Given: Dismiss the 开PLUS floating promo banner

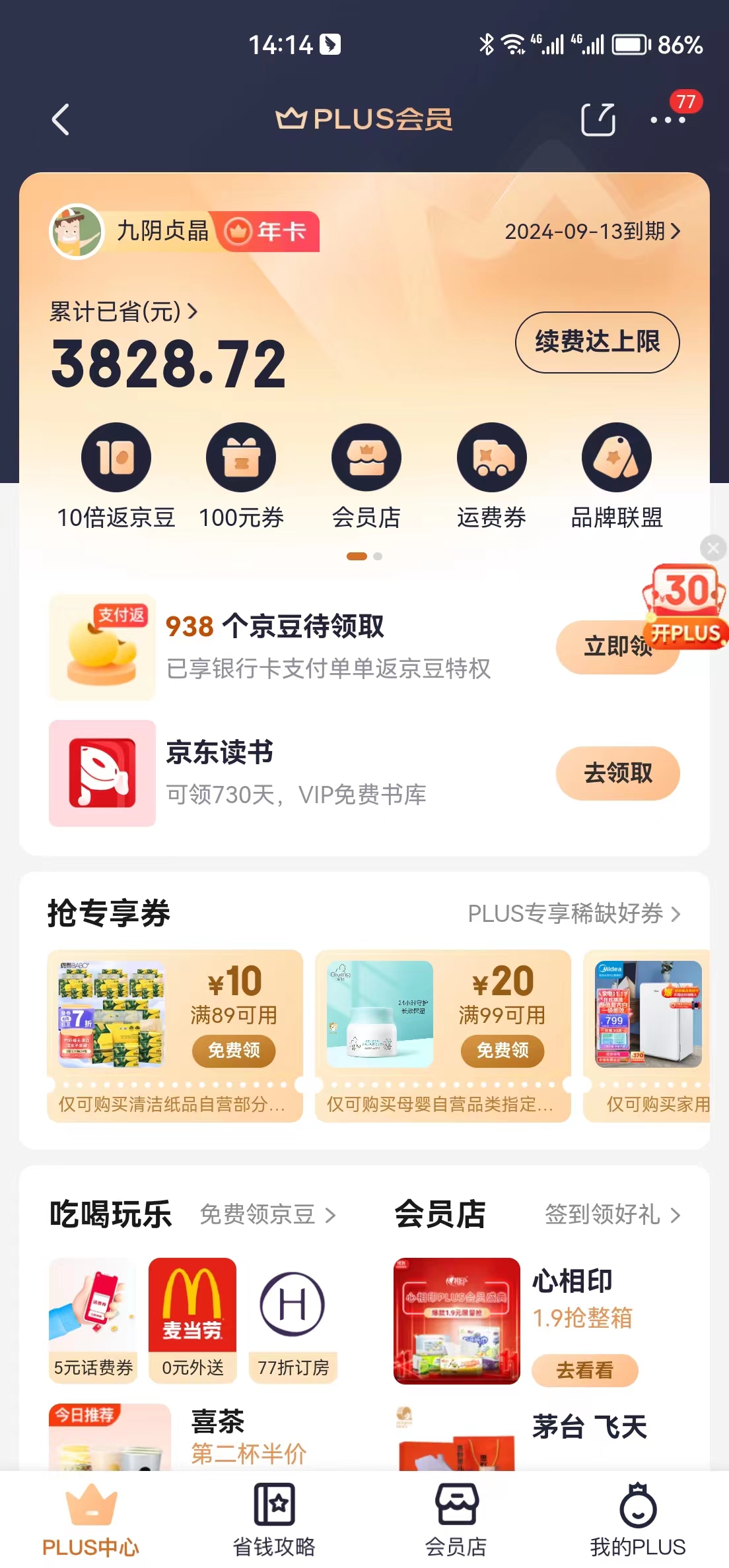Looking at the screenshot, I should pos(713,548).
